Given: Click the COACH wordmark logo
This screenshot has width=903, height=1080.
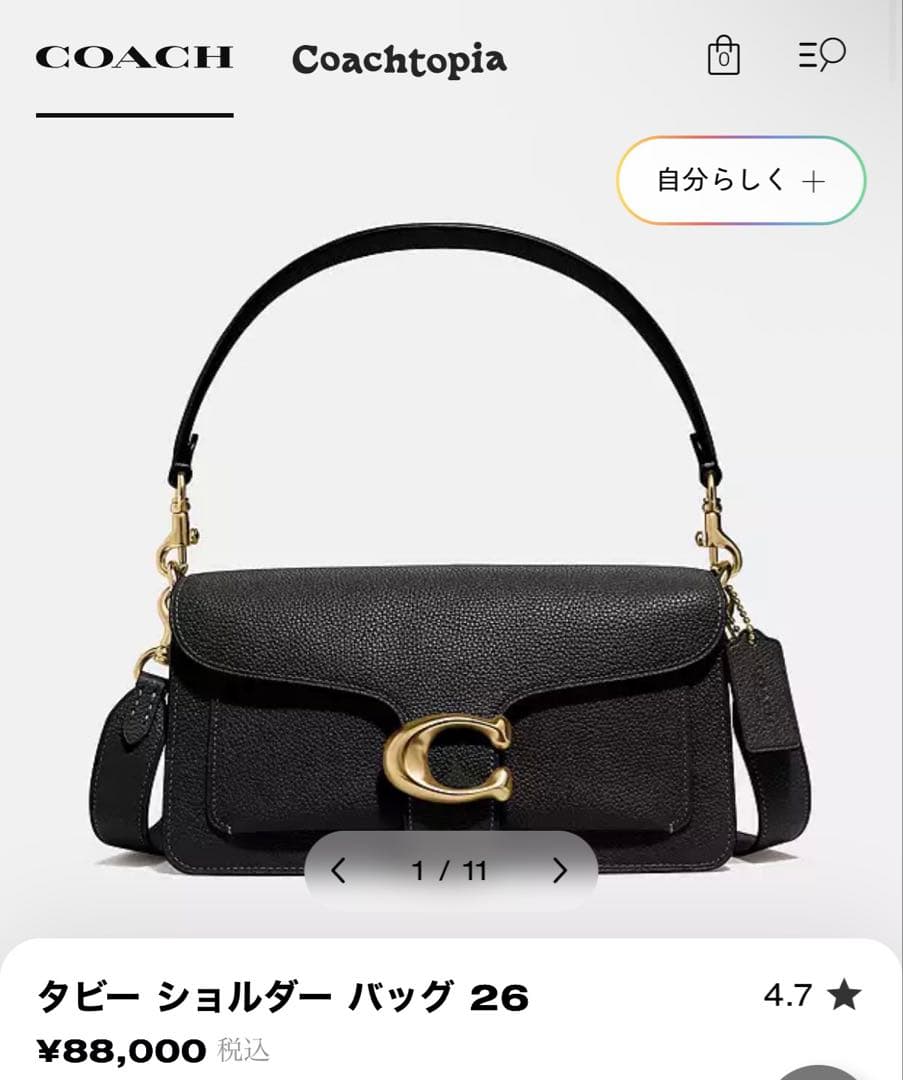Looking at the screenshot, I should pyautogui.click(x=136, y=57).
